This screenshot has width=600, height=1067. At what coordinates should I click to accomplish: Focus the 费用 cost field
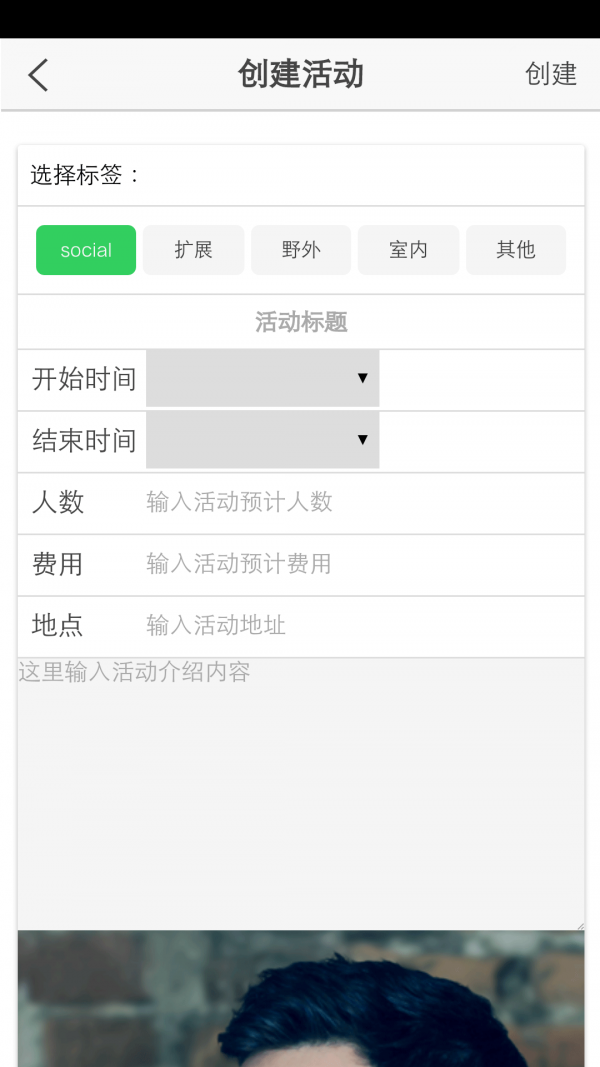[x=360, y=564]
